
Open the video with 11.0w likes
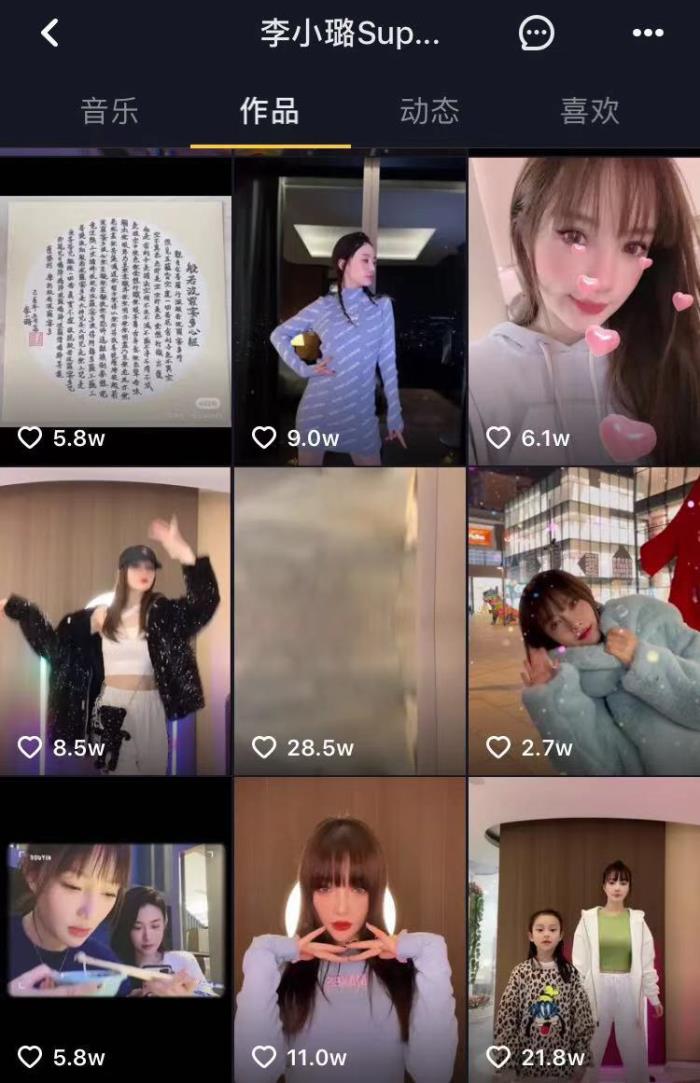click(x=350, y=925)
